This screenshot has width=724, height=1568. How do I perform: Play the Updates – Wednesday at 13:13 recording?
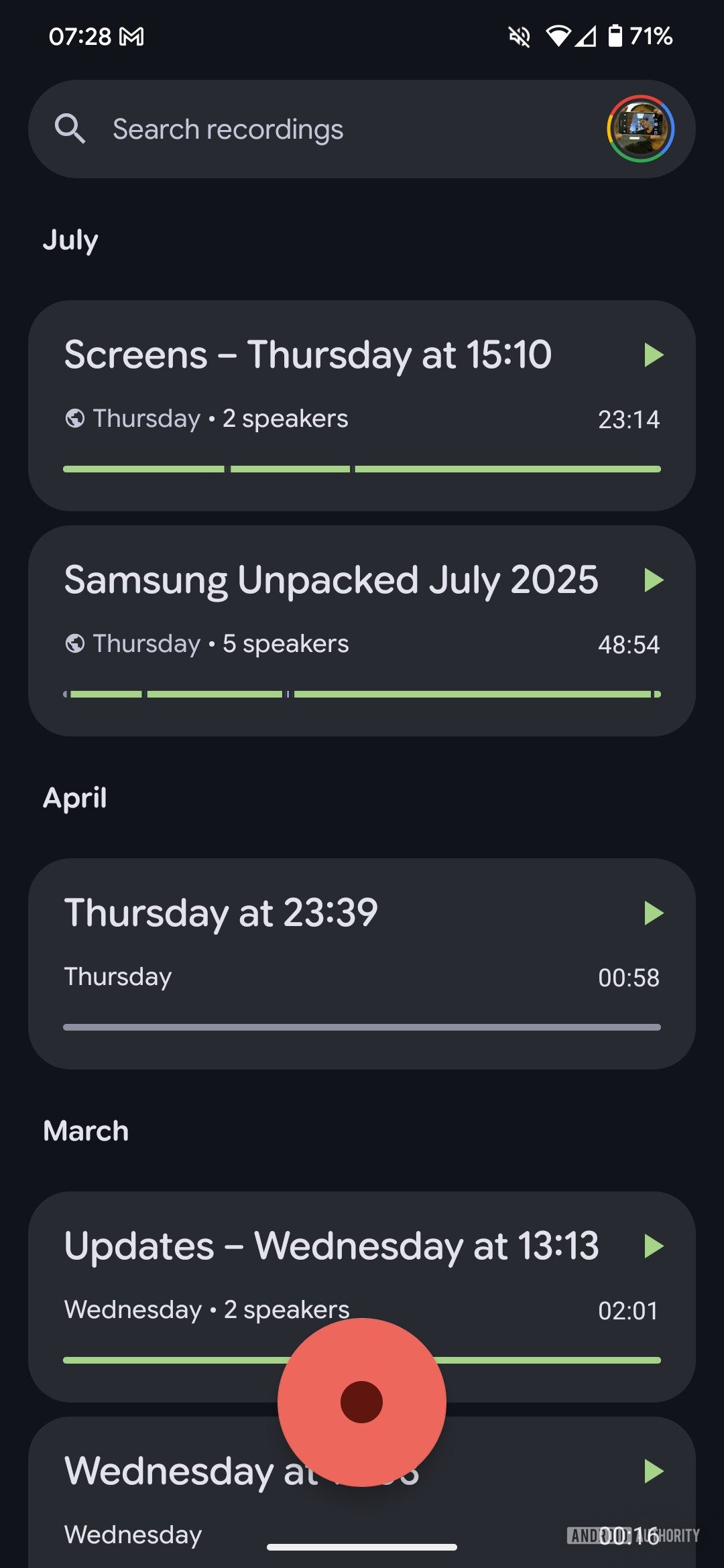point(653,1246)
